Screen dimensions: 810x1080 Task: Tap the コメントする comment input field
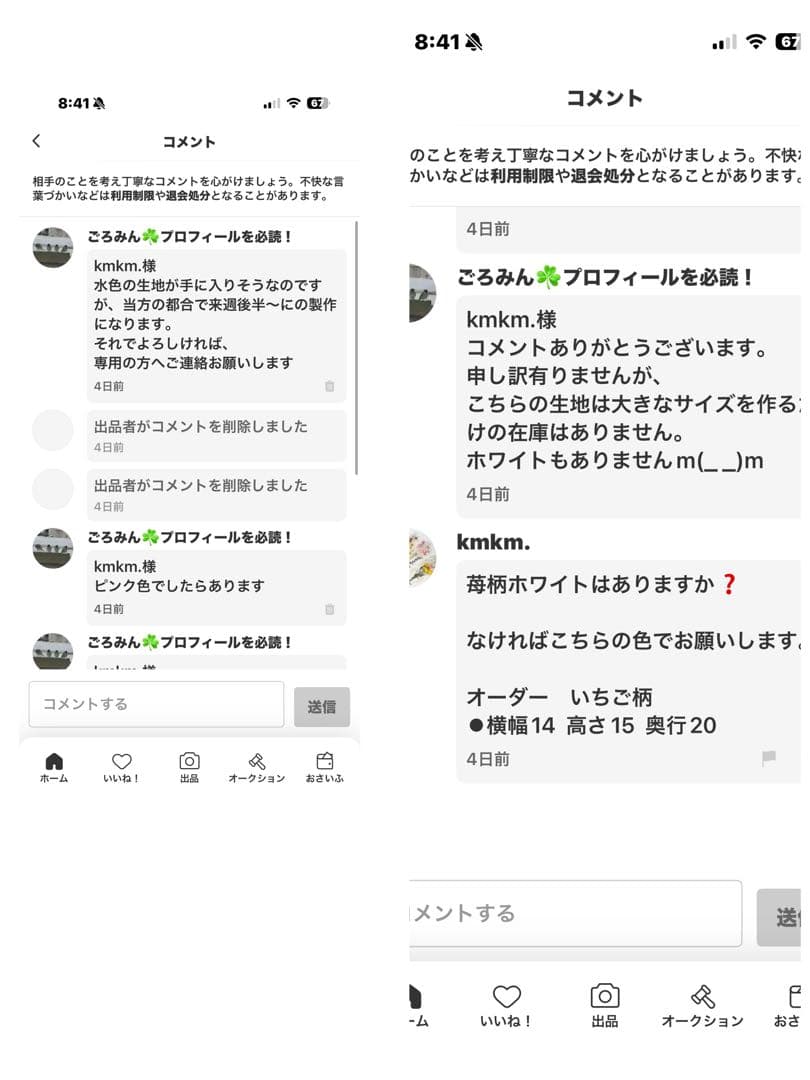pyautogui.click(x=155, y=705)
